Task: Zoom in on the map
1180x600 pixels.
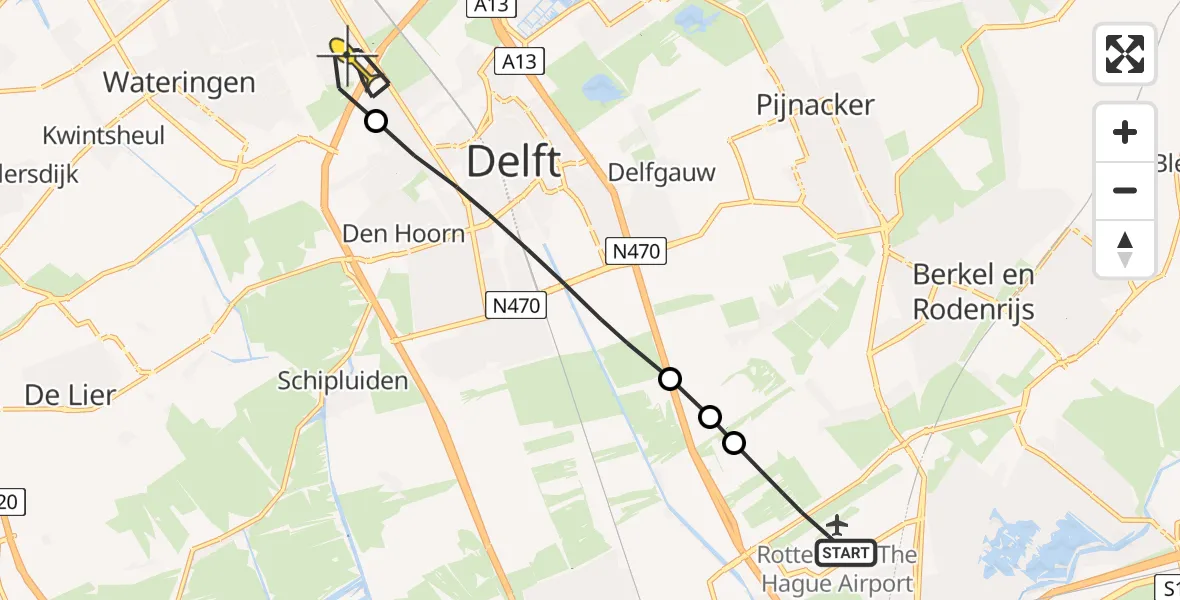Action: pos(1125,132)
